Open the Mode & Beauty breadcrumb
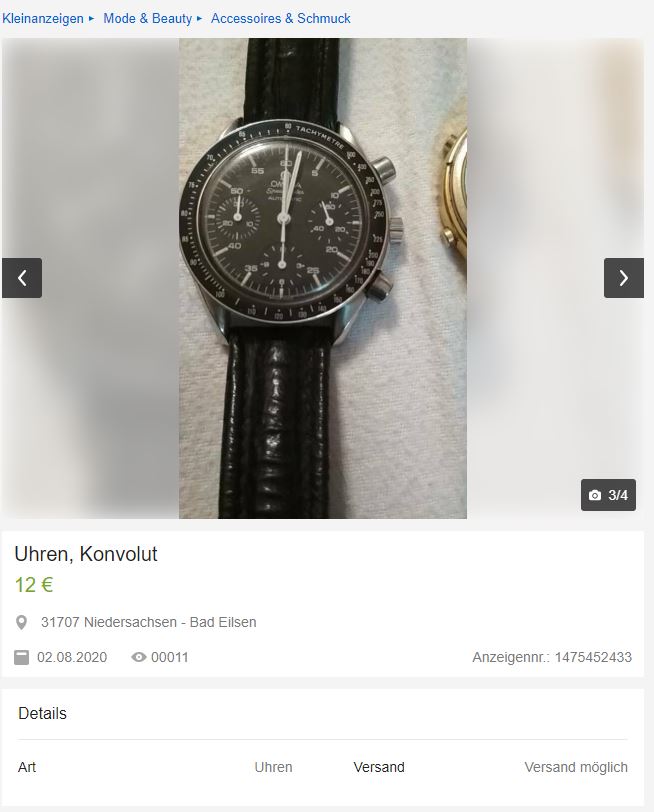 pos(147,18)
